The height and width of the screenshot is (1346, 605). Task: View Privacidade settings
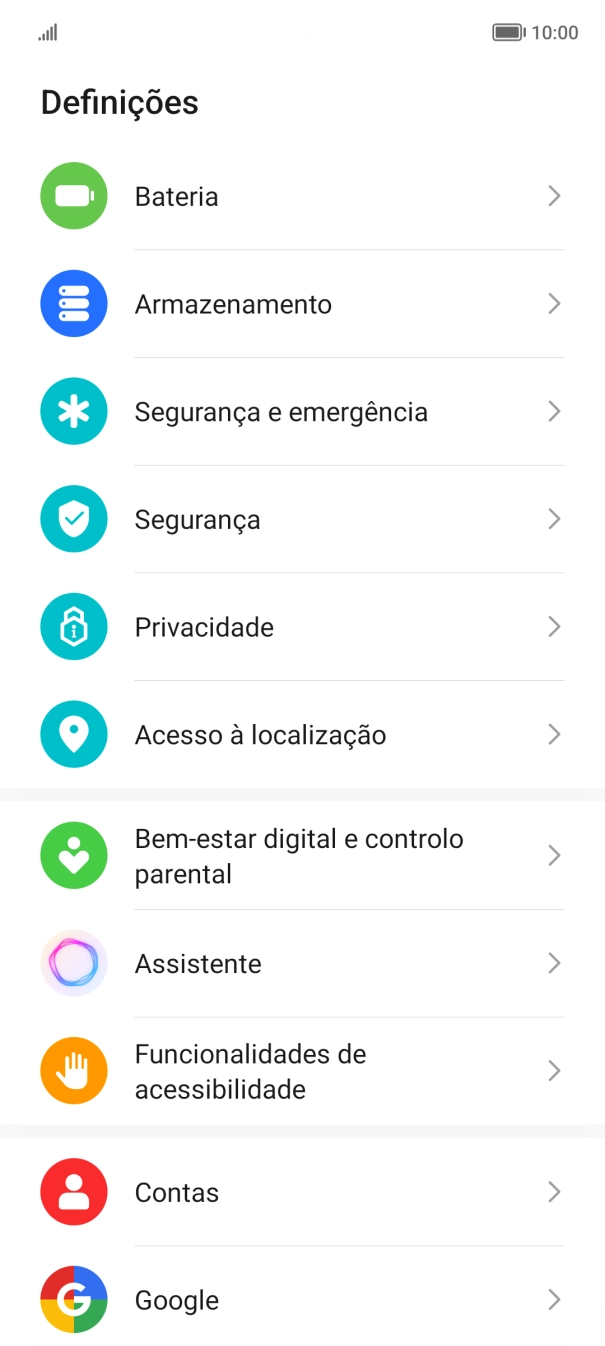[x=300, y=628]
